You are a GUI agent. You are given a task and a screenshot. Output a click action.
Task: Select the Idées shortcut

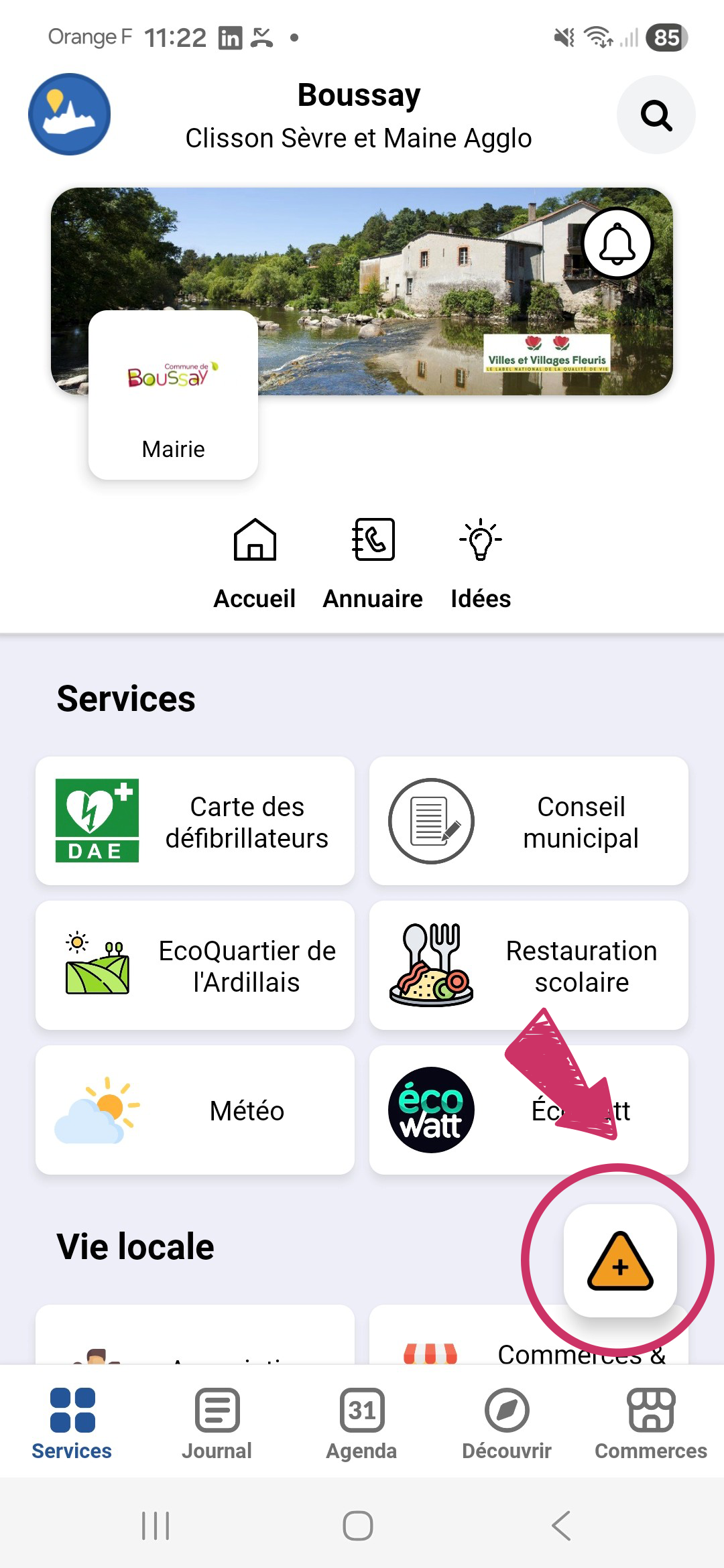(481, 563)
